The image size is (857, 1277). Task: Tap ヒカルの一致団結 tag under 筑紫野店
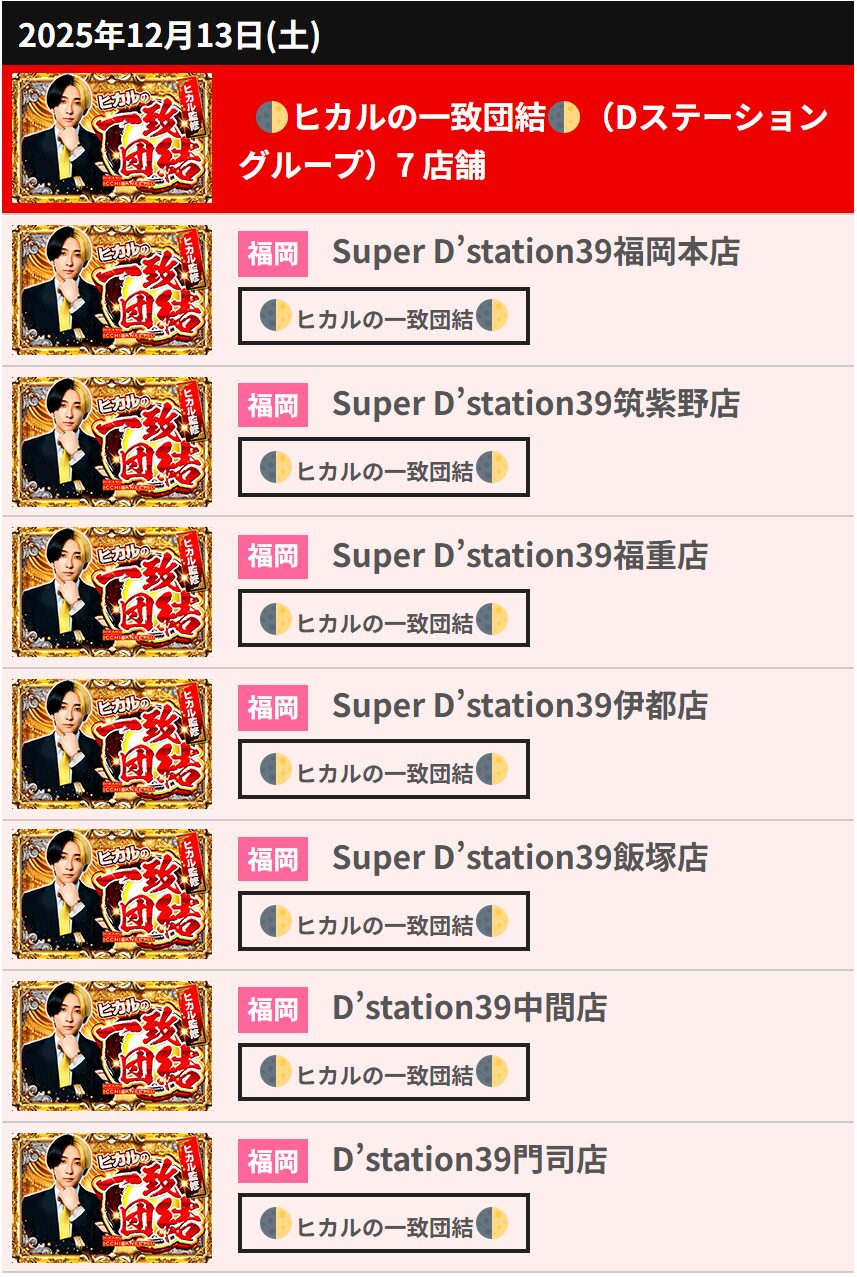pyautogui.click(x=383, y=468)
